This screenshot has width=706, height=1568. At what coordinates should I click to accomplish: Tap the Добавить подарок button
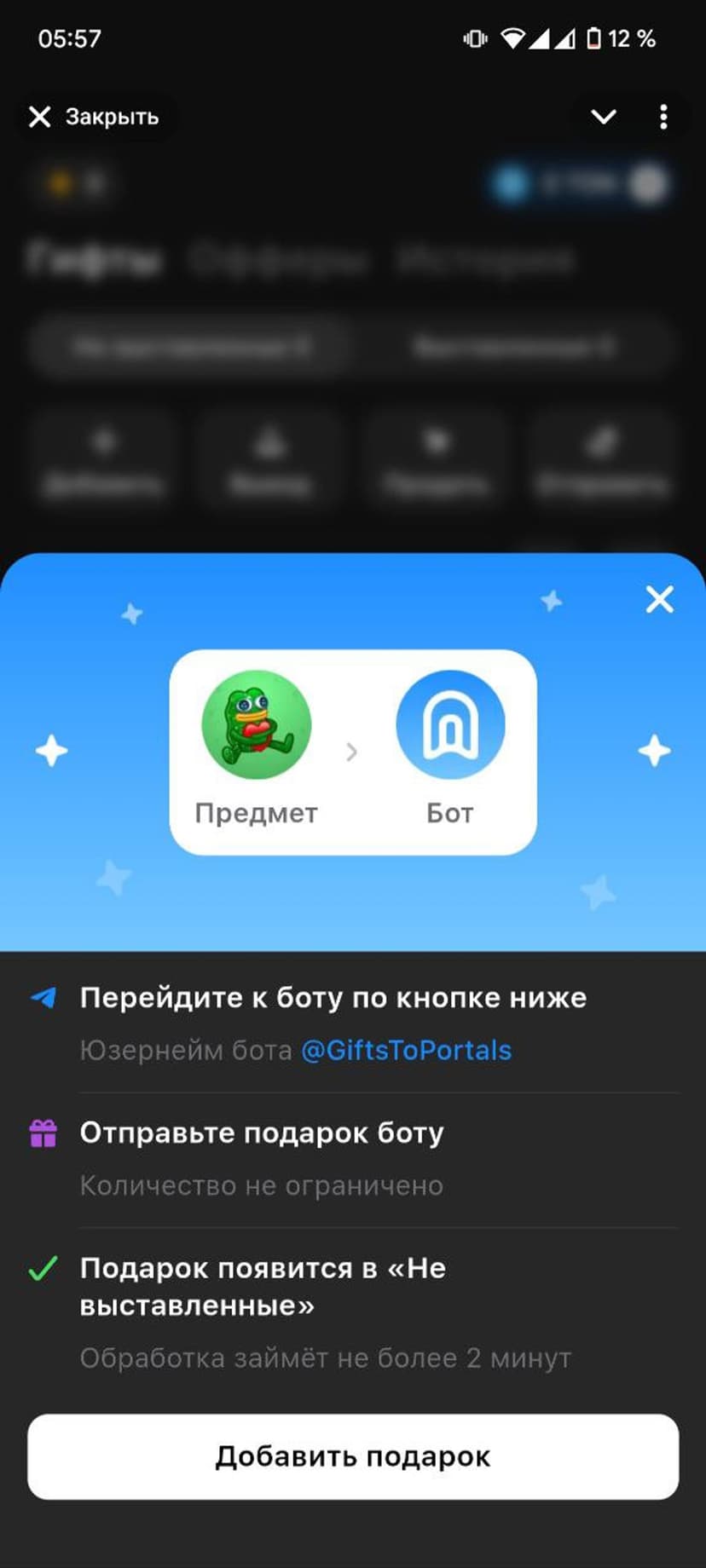click(x=353, y=1456)
